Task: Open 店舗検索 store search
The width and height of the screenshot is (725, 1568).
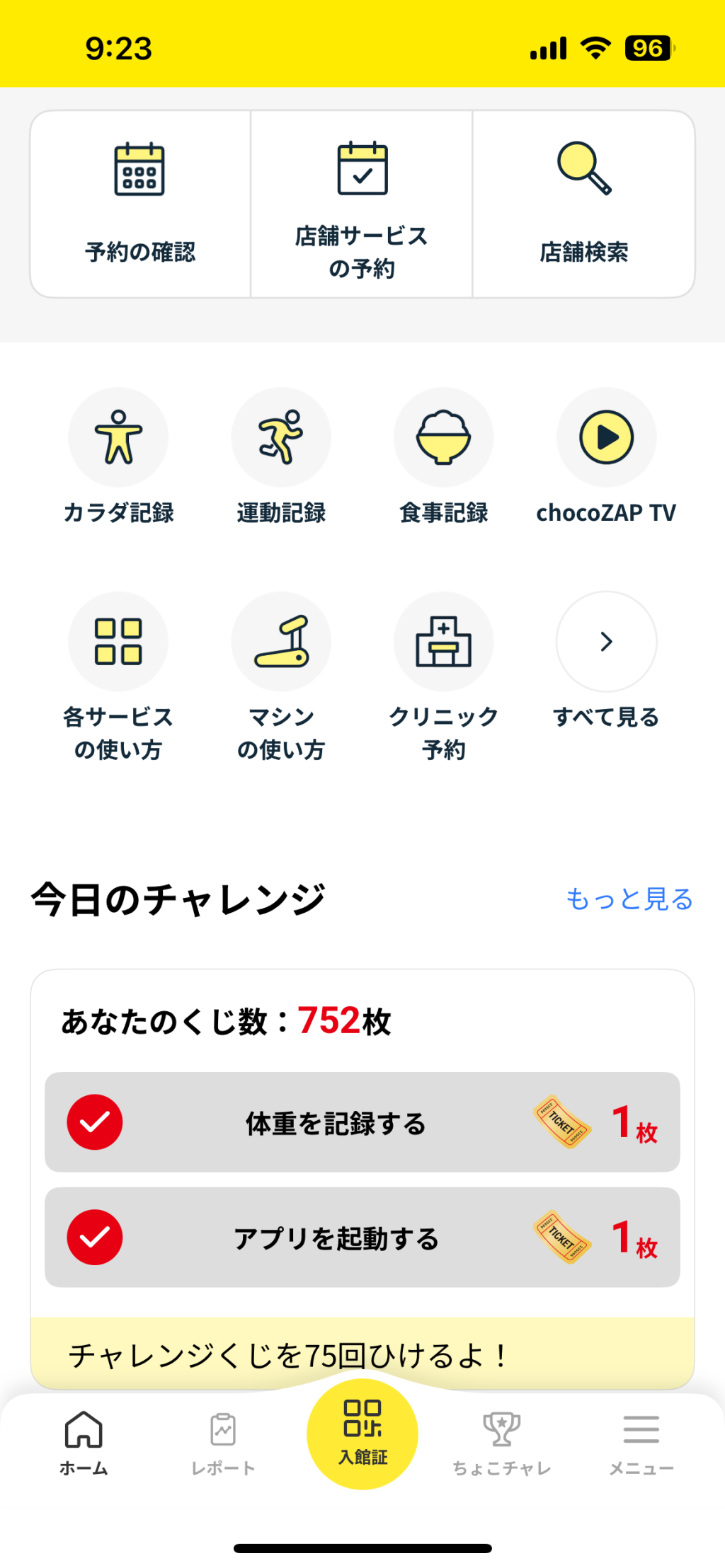Action: click(583, 204)
